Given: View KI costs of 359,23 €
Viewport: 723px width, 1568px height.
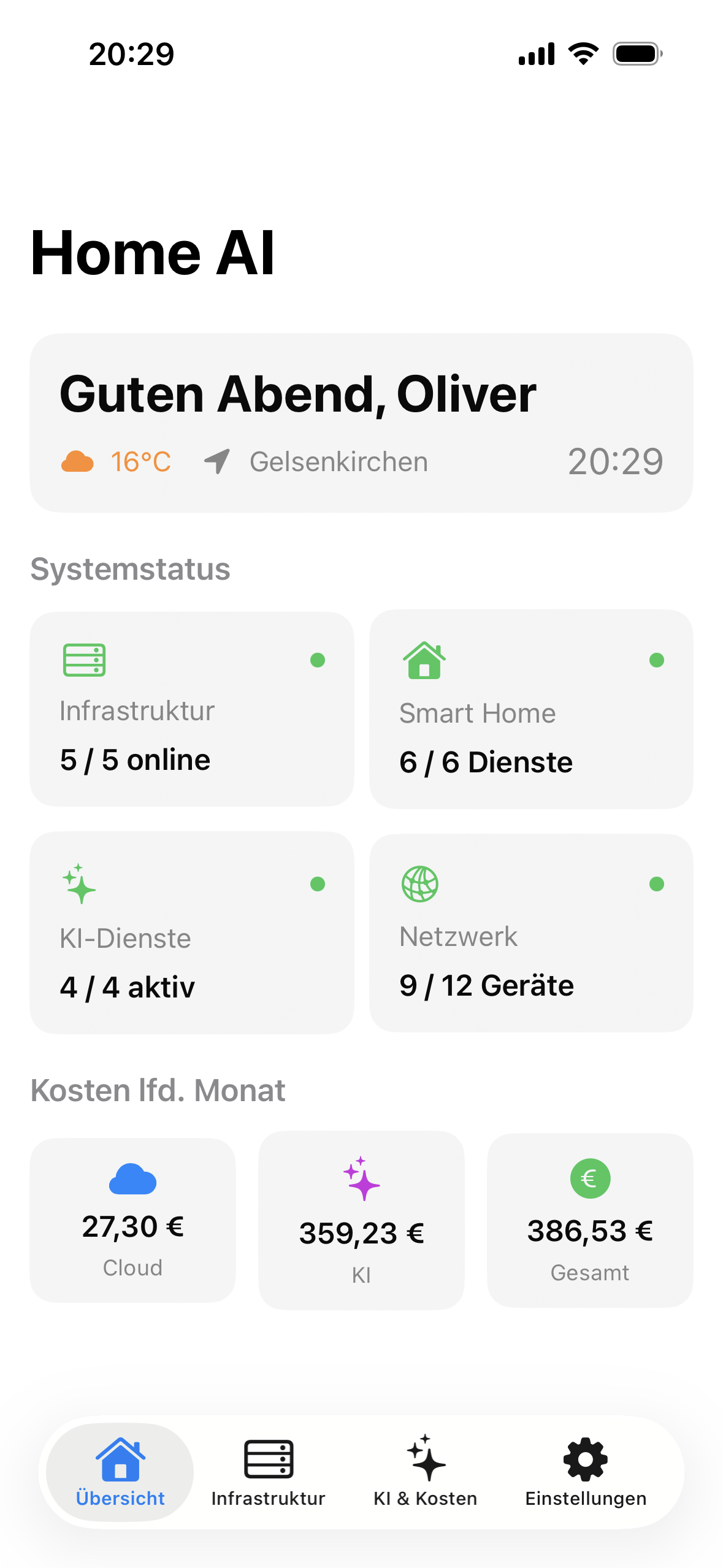Looking at the screenshot, I should [361, 1220].
